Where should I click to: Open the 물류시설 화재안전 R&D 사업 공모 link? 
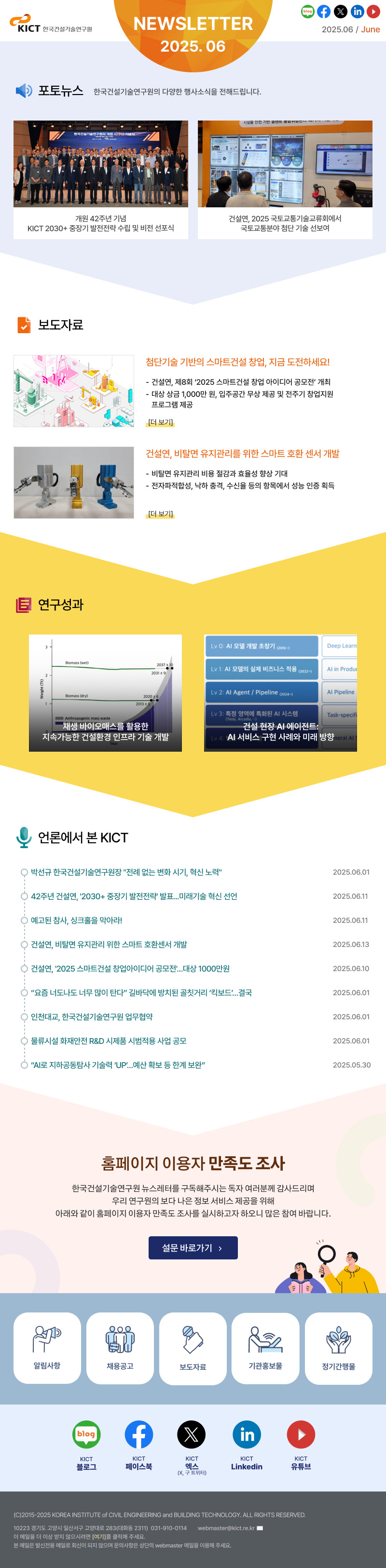(109, 1041)
